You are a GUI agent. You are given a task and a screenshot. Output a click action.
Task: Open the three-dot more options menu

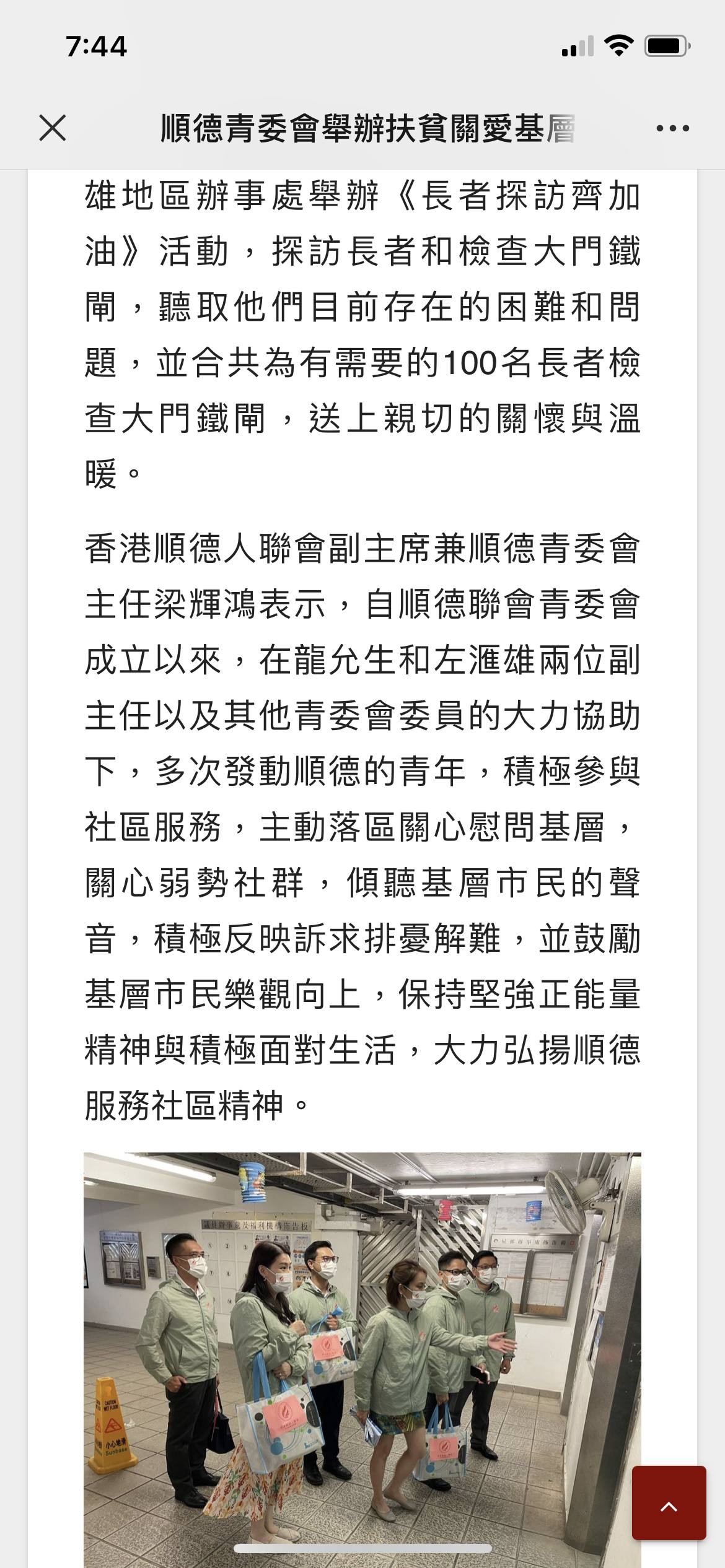tap(672, 129)
